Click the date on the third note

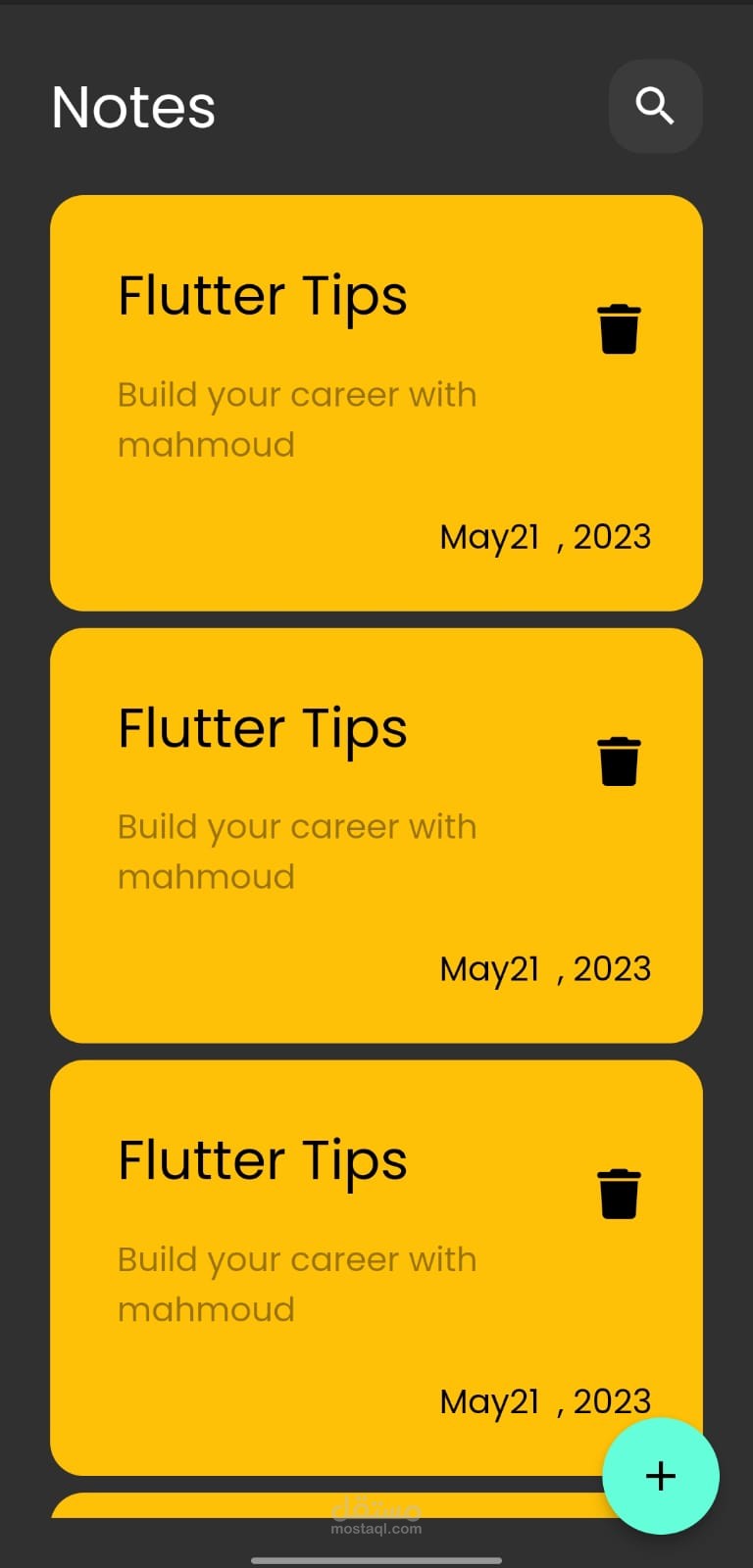(545, 1401)
